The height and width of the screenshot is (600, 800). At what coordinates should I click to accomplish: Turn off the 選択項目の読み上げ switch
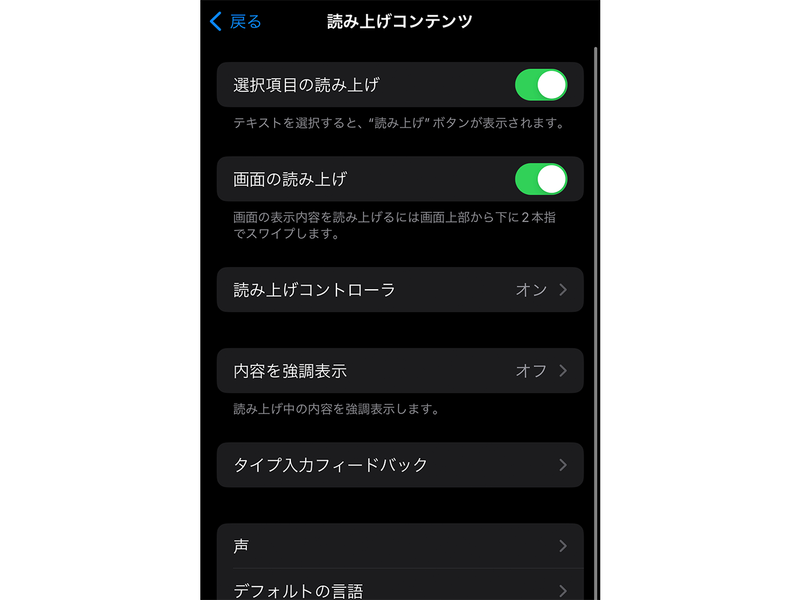click(x=540, y=85)
